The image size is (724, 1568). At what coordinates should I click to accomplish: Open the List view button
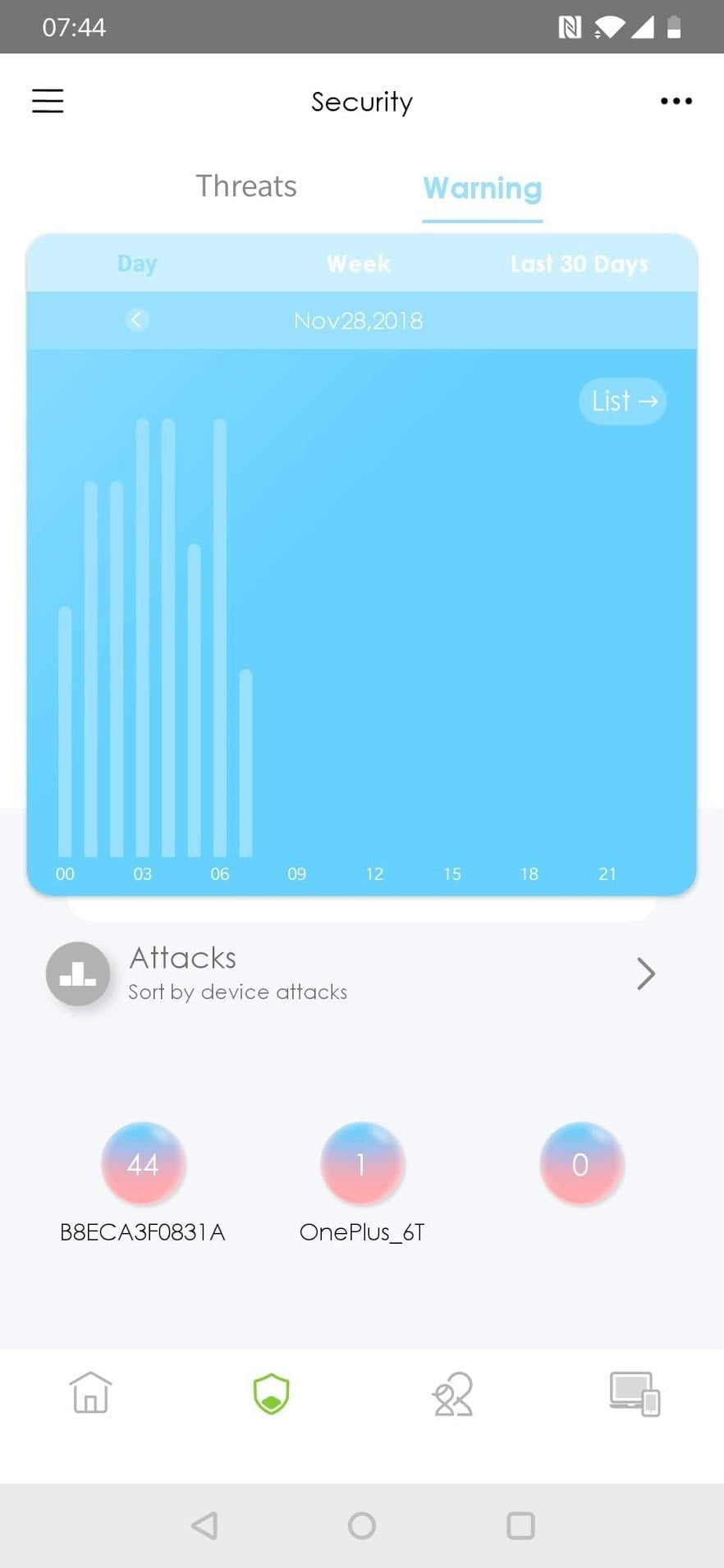[623, 401]
